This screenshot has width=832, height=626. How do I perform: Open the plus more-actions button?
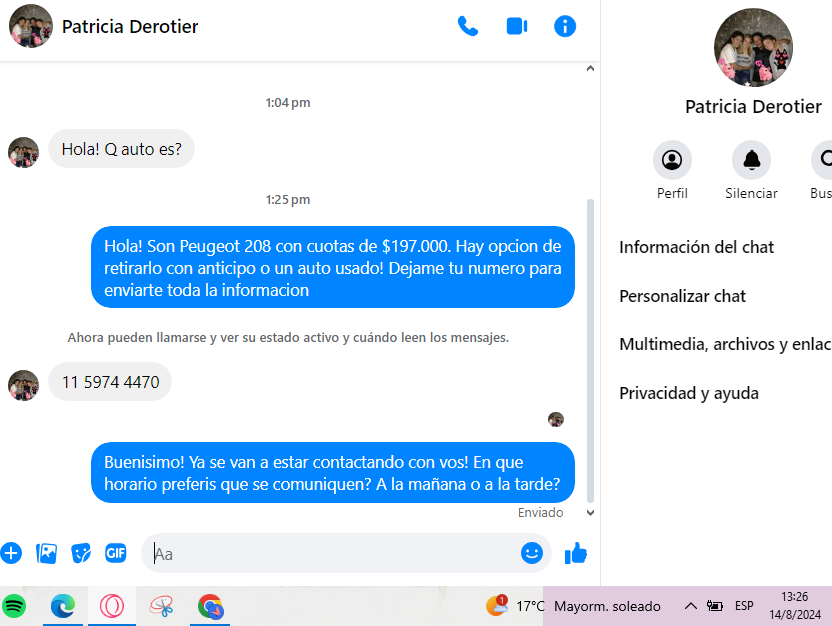[11, 553]
